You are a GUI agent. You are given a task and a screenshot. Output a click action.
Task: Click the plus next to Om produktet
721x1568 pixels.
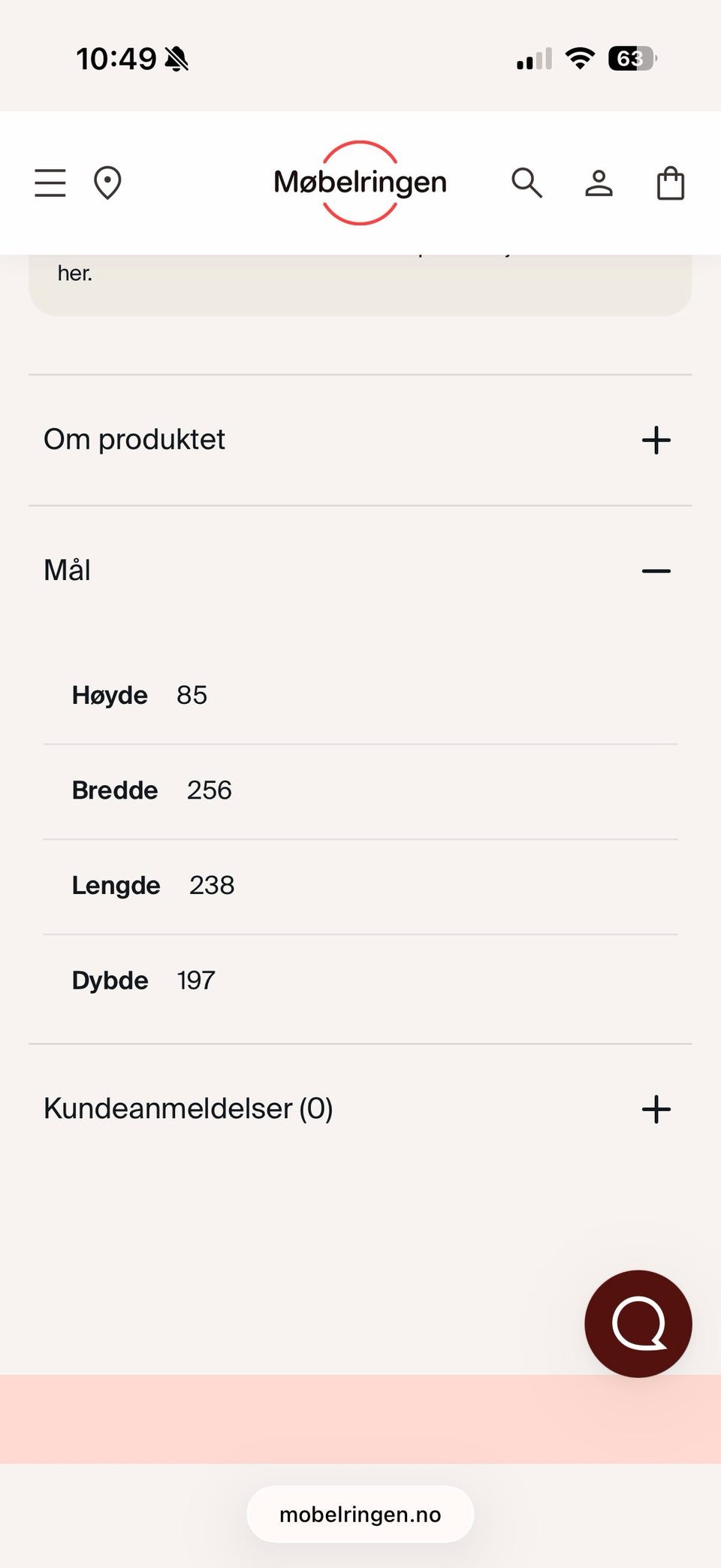click(x=656, y=440)
